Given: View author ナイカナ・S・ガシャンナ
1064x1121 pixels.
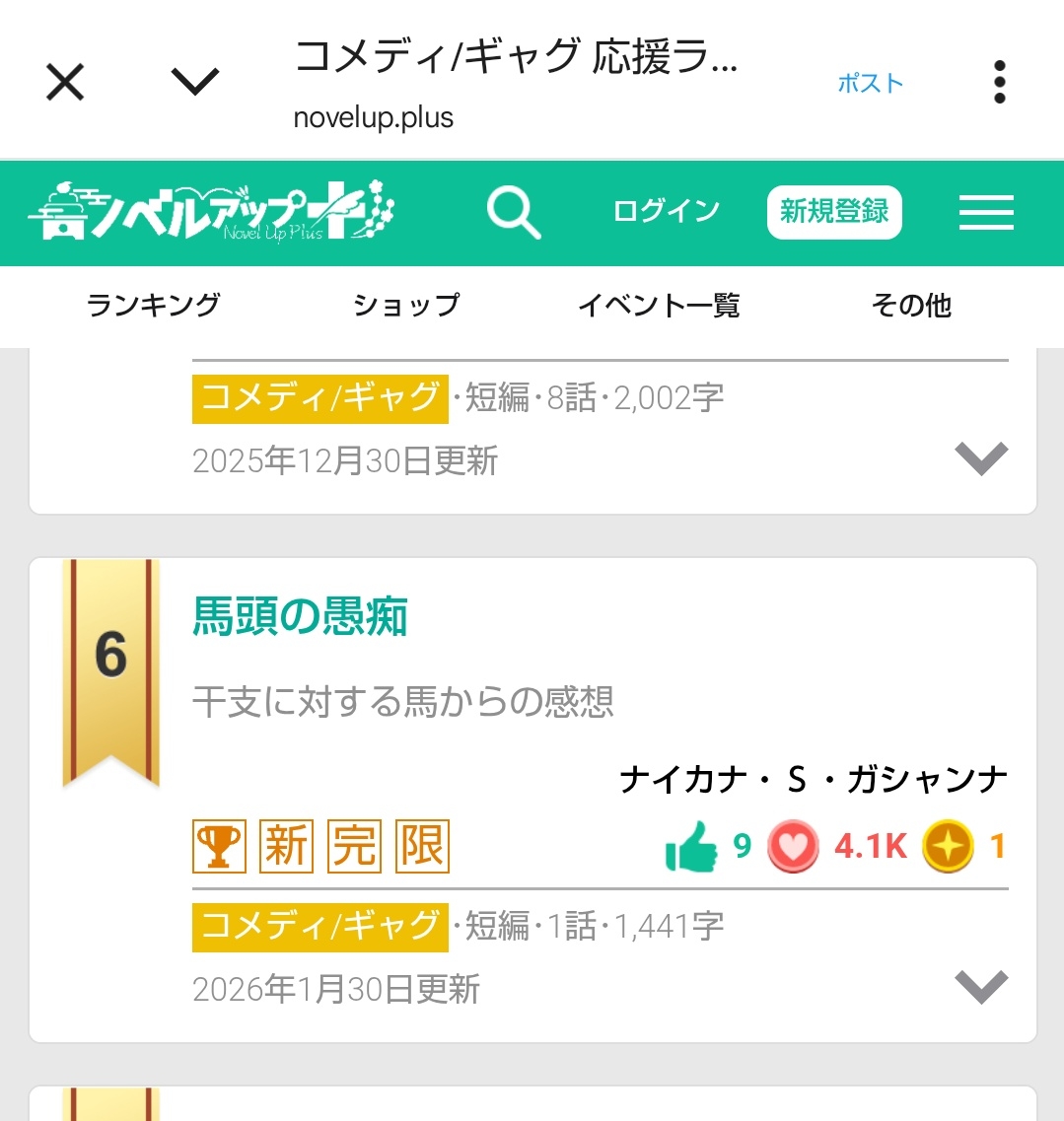Looking at the screenshot, I should [813, 780].
